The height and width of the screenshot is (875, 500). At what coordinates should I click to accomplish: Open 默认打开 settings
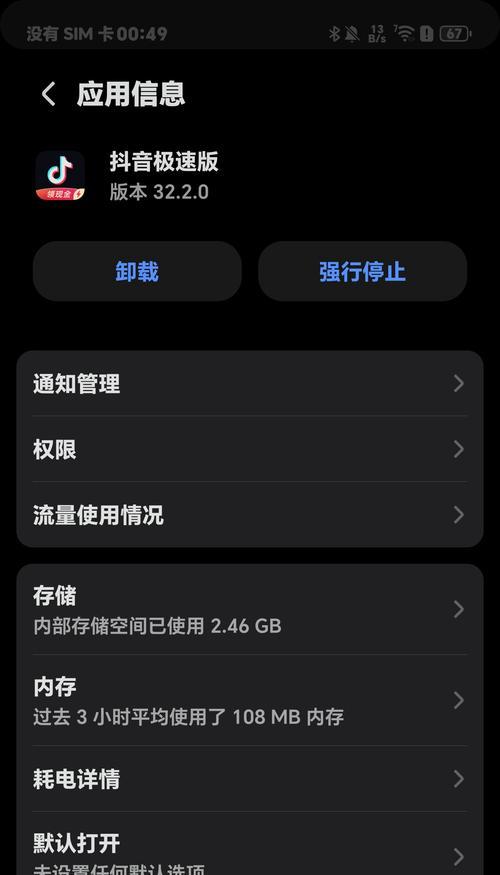(250, 843)
